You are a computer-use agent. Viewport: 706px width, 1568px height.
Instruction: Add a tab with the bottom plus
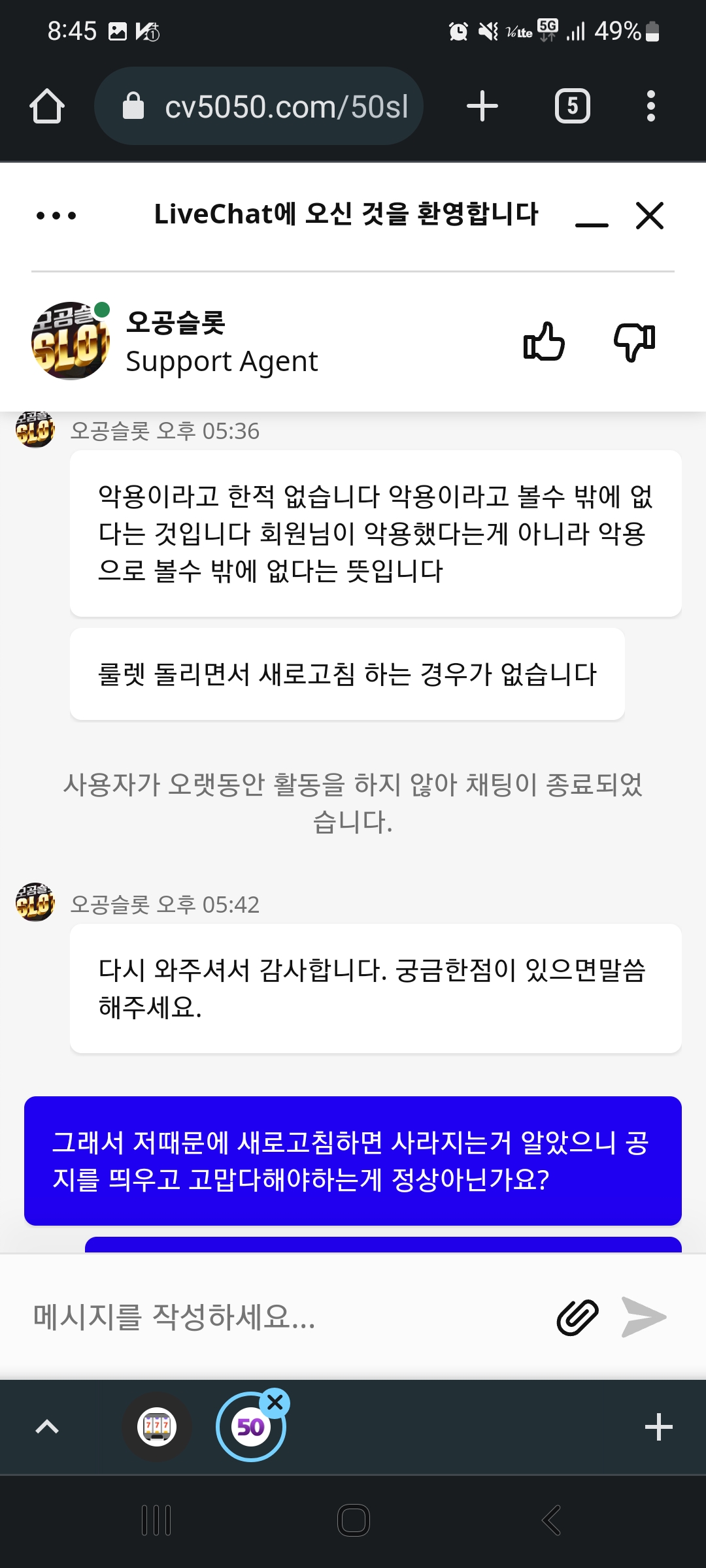click(x=658, y=1426)
